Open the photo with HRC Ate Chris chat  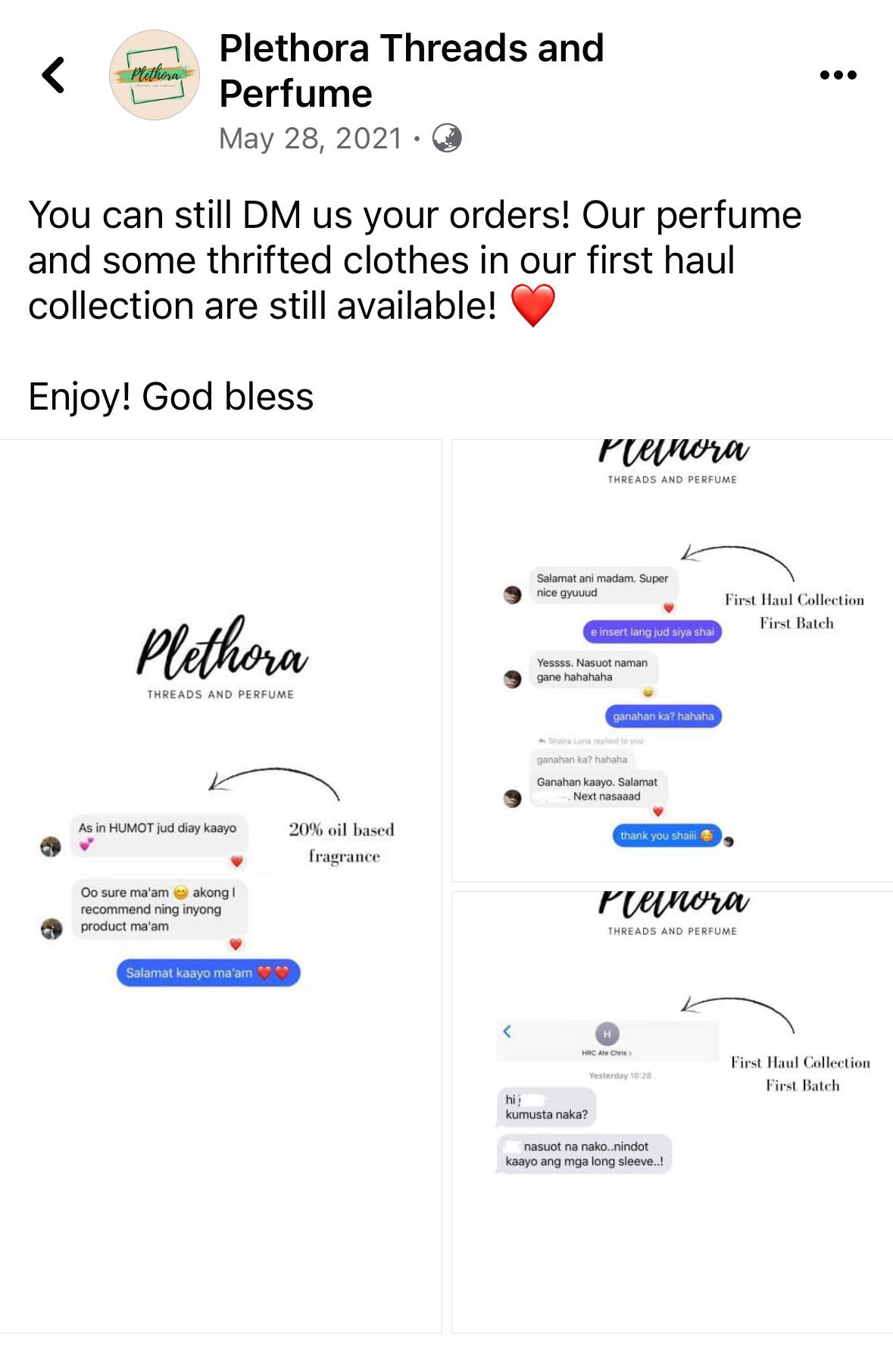[672, 1112]
